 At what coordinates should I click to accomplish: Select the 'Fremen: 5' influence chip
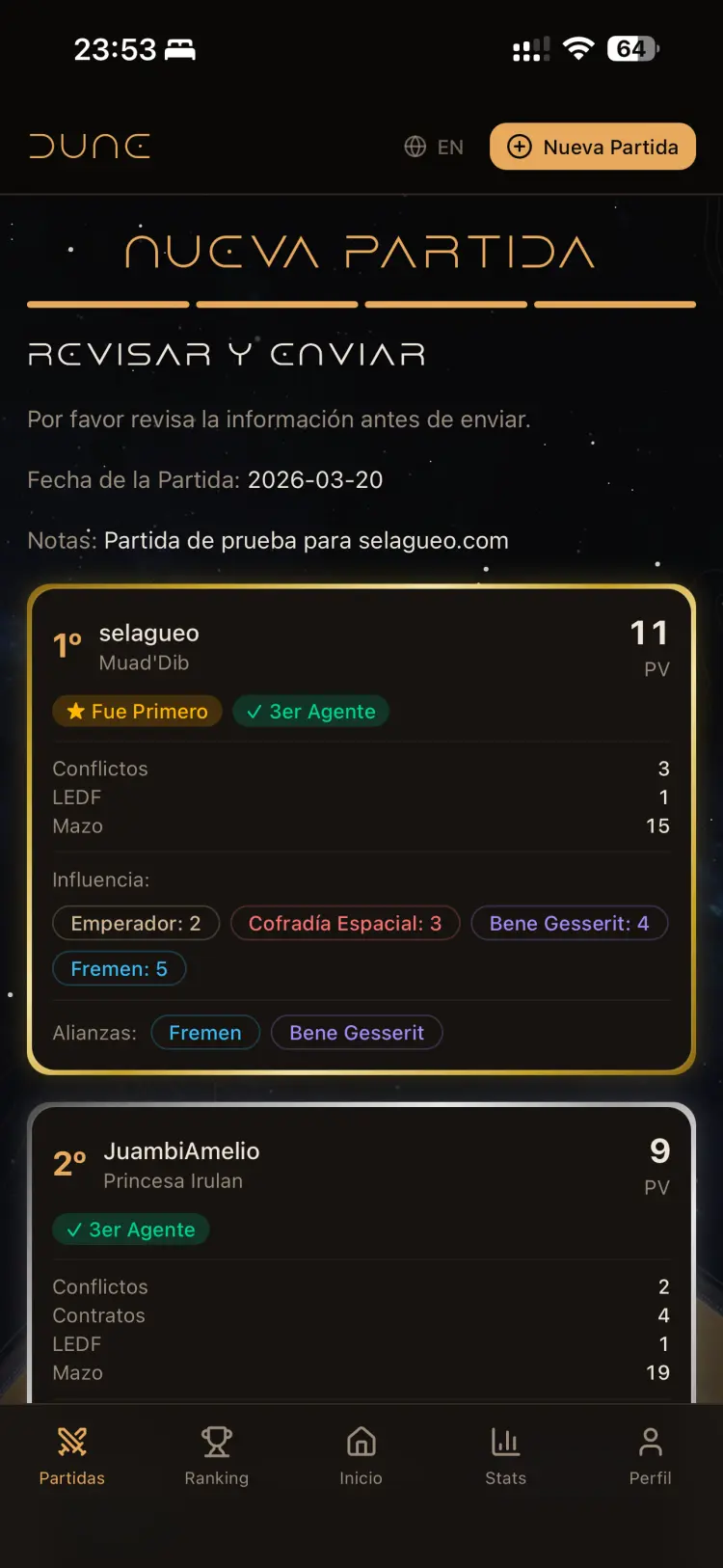120,968
